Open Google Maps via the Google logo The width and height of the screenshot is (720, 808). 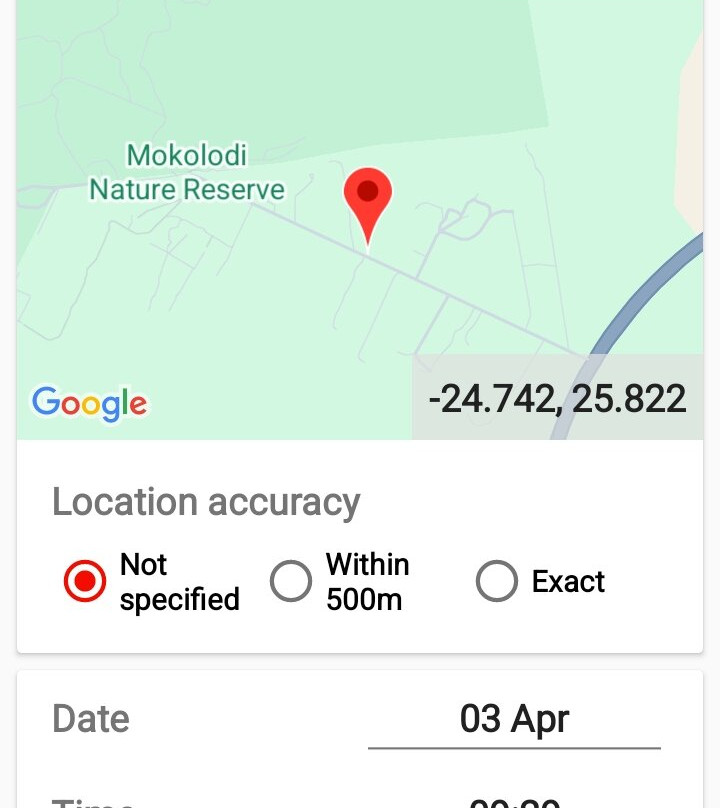pyautogui.click(x=88, y=403)
